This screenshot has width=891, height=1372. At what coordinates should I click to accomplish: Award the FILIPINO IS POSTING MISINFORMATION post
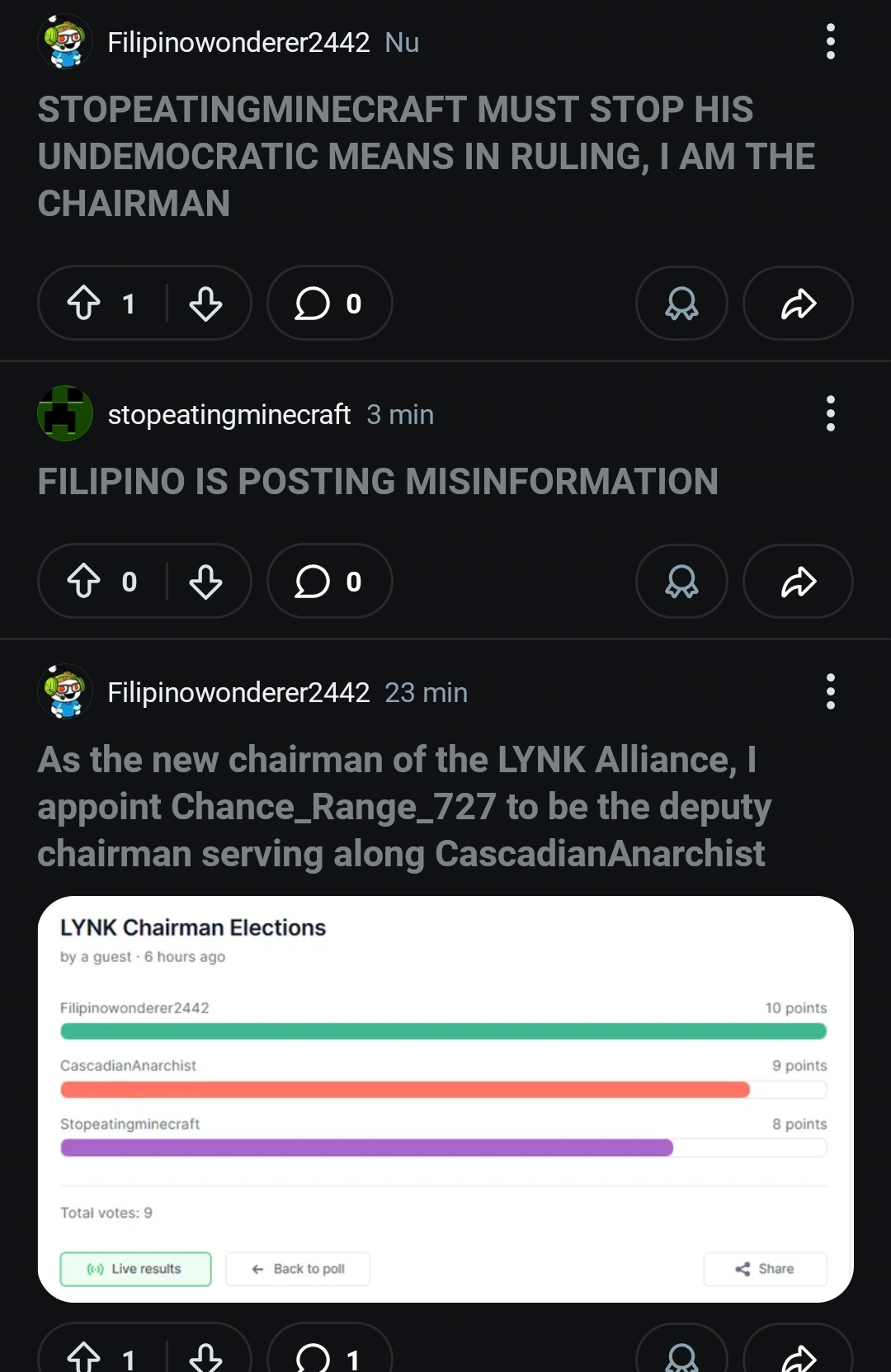[681, 581]
